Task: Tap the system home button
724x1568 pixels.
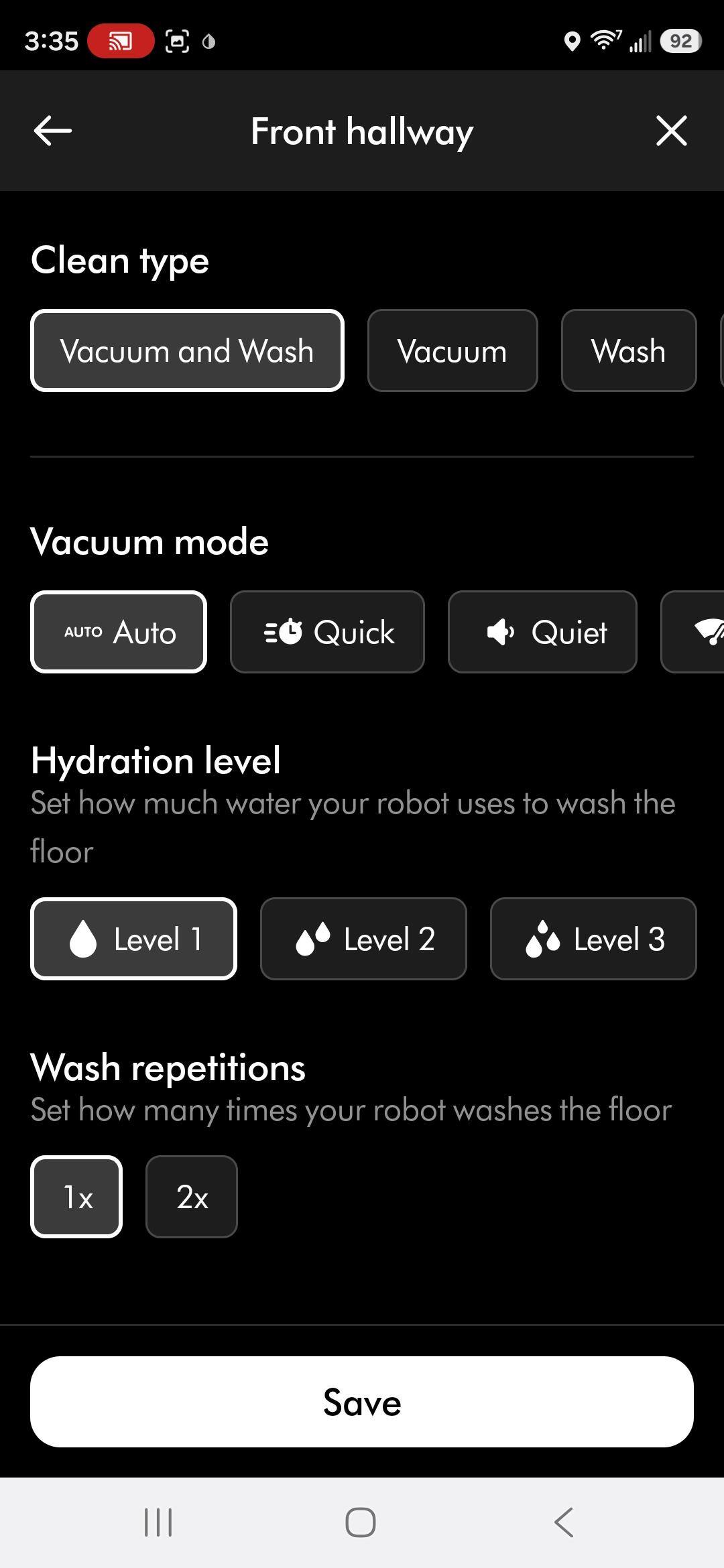Action: pos(361,1522)
